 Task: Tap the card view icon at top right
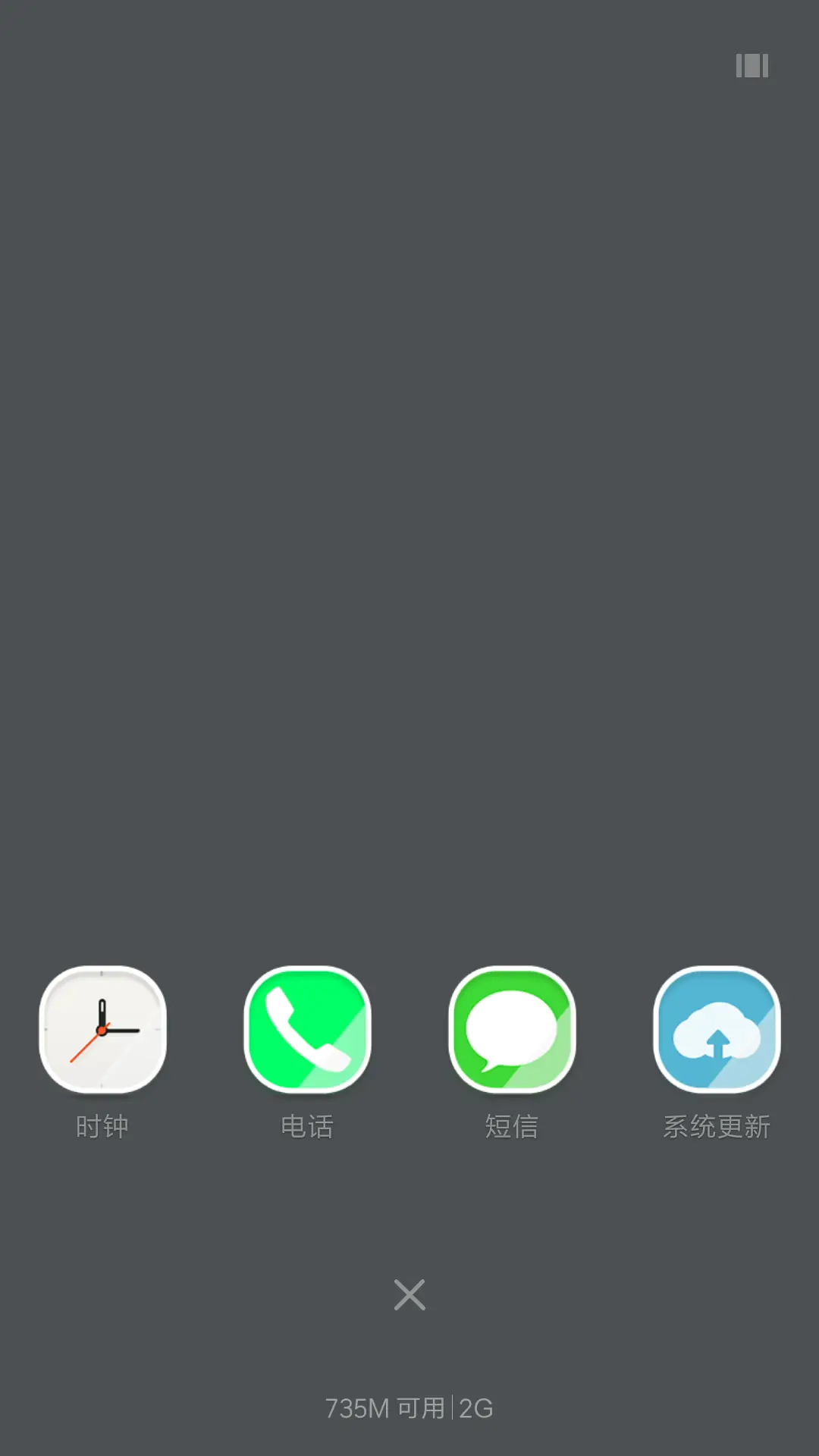(752, 66)
